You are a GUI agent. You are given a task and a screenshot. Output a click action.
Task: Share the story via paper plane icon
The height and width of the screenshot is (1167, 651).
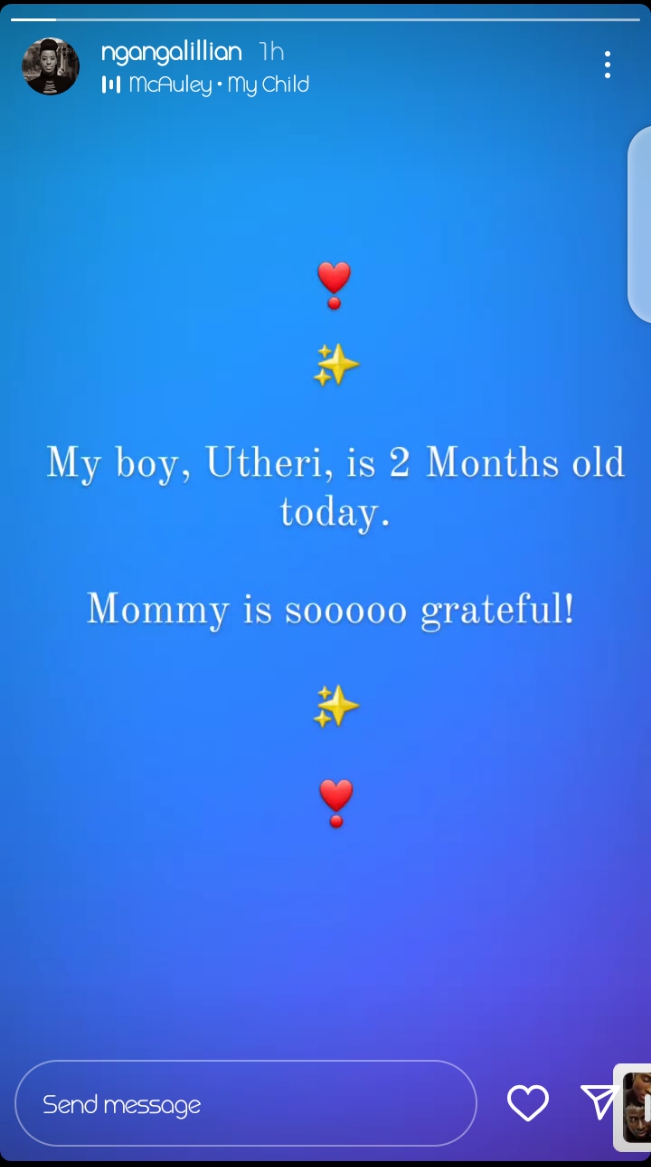[598, 1101]
